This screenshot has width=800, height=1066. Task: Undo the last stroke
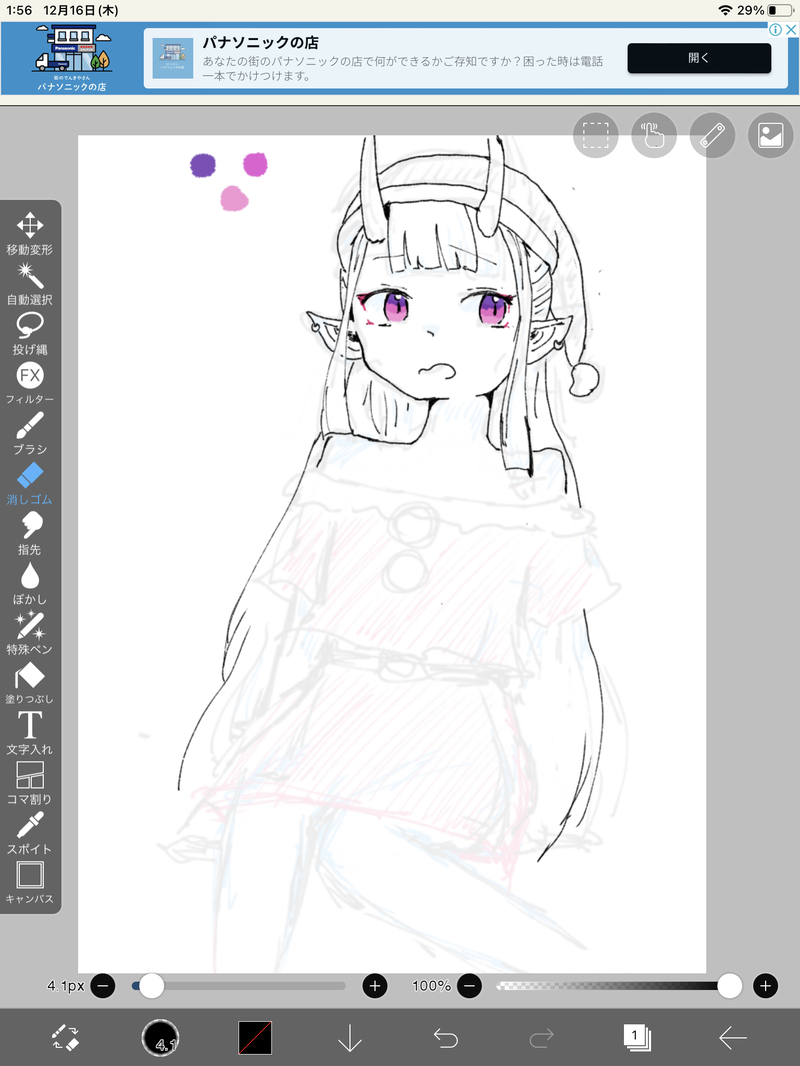click(446, 1038)
